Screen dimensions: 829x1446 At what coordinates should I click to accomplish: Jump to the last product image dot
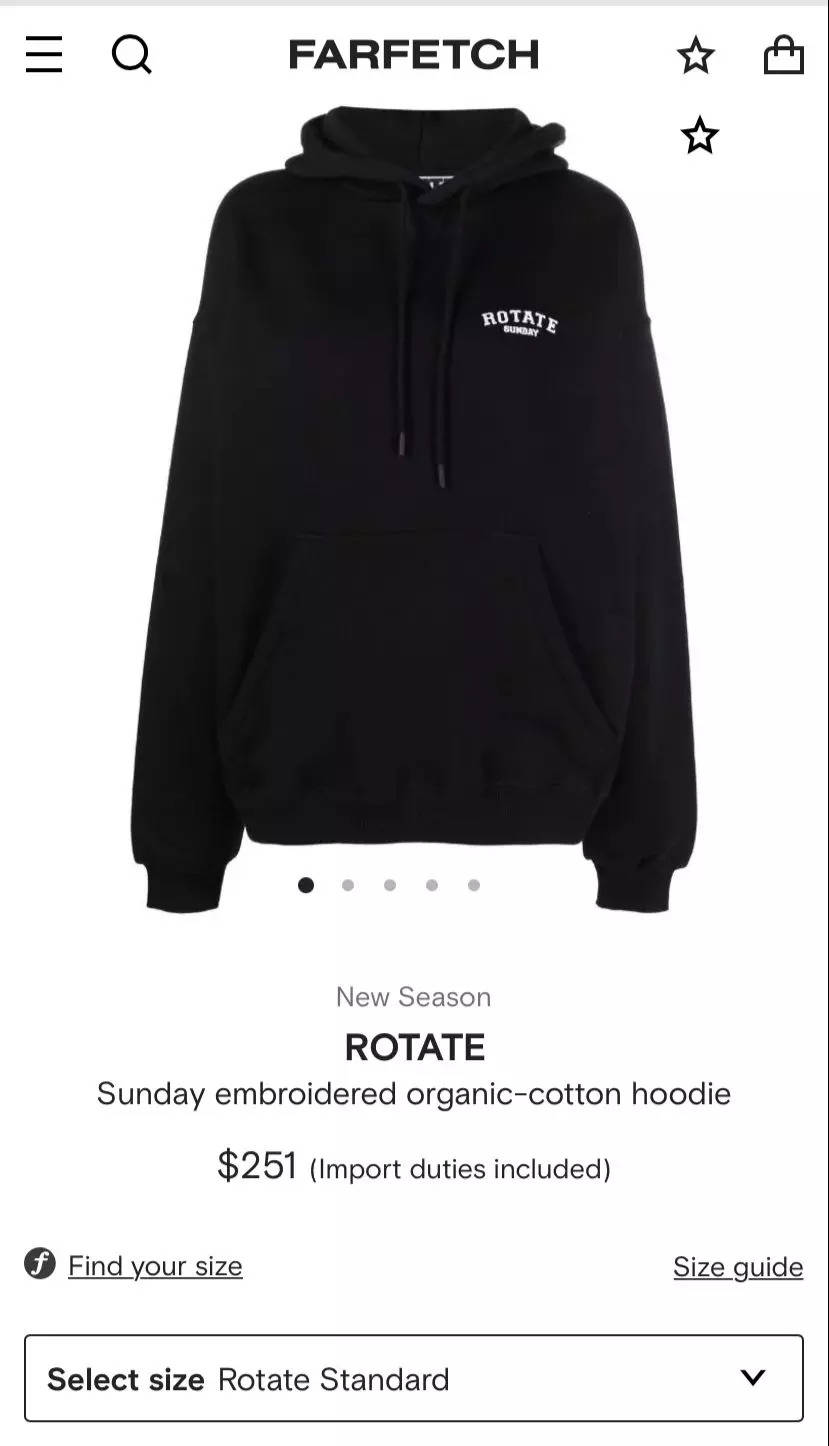(474, 885)
